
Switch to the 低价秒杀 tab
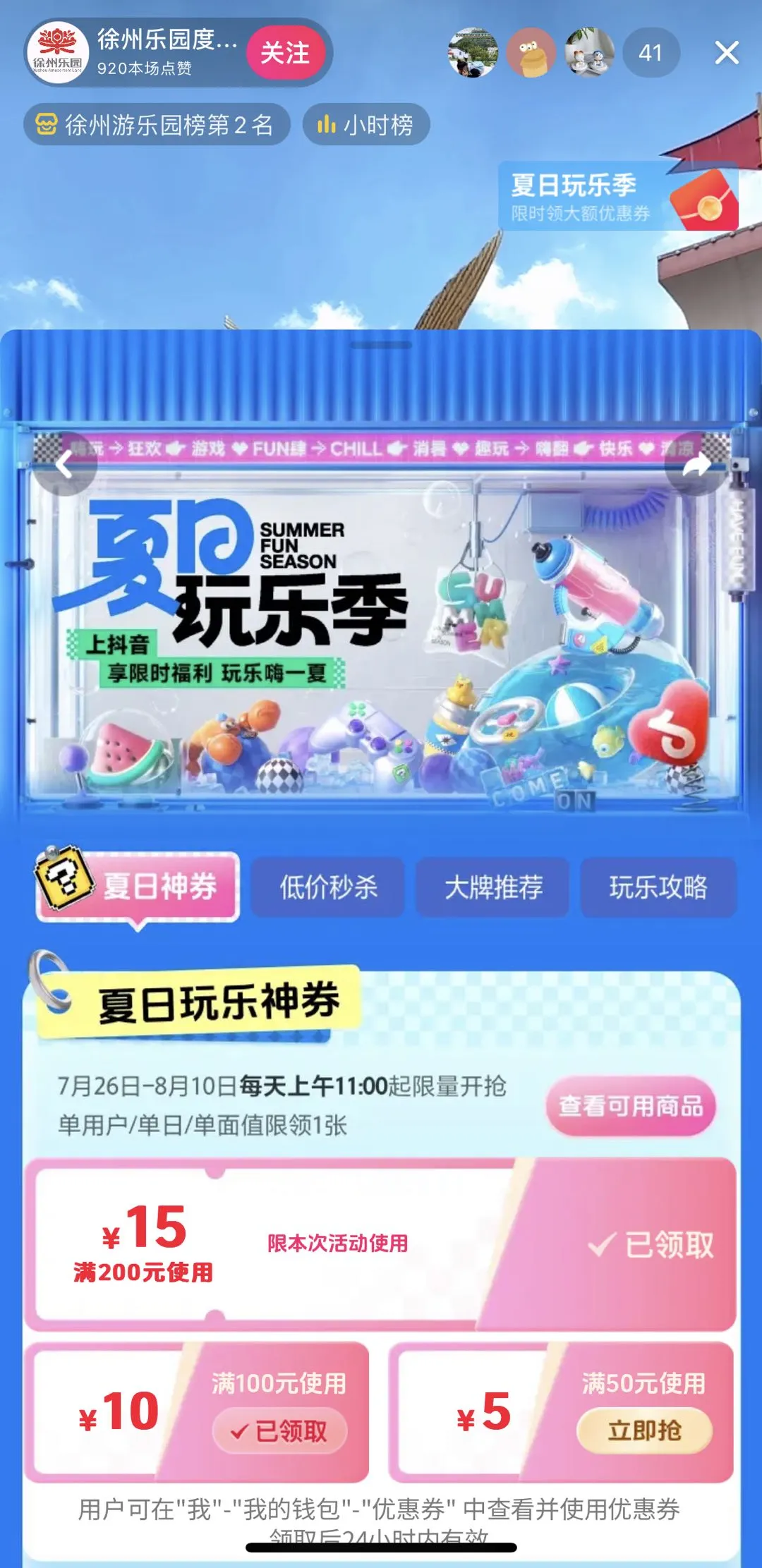[x=328, y=887]
